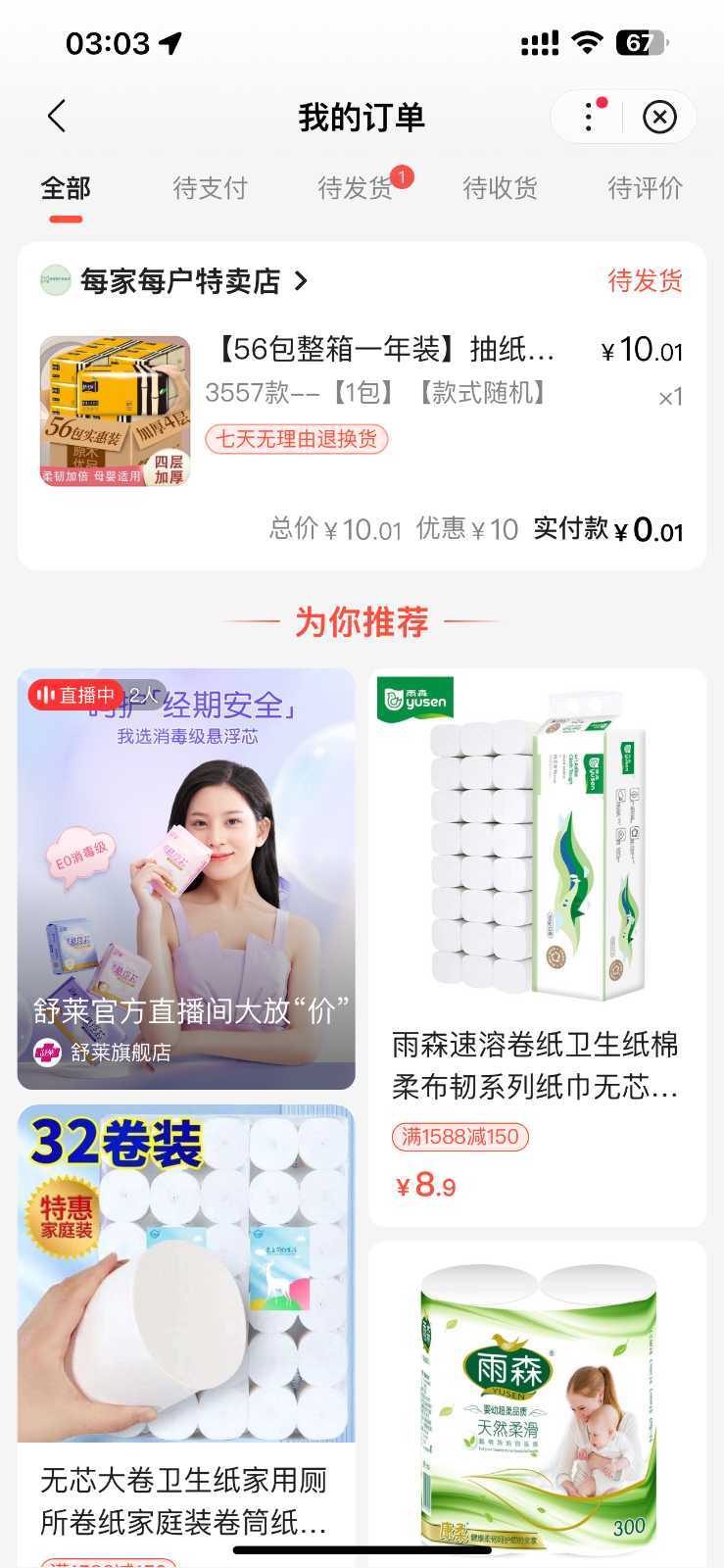Open the three-dot more options menu
Viewport: 724px width, 1568px height.
[587, 116]
